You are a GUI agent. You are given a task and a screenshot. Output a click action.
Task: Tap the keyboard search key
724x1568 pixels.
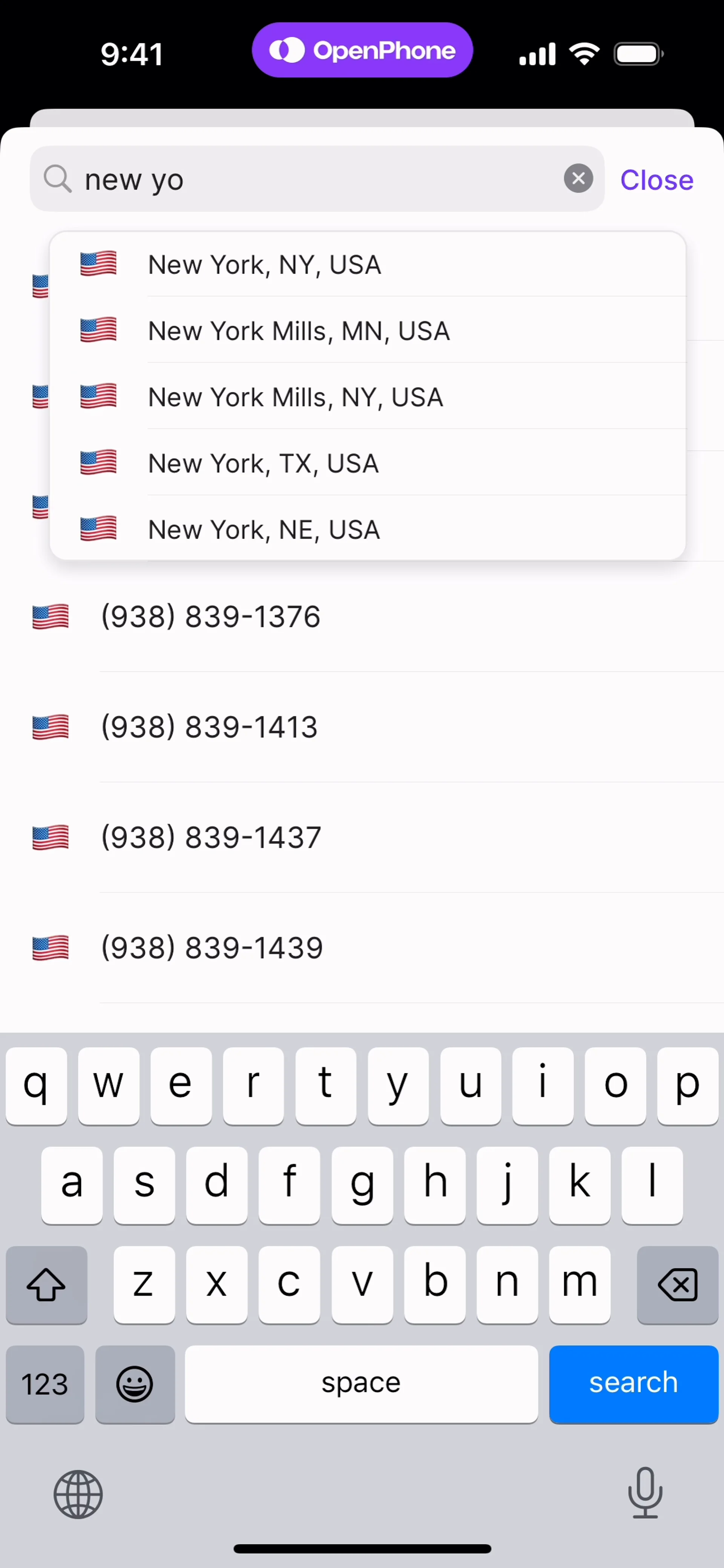click(633, 1383)
